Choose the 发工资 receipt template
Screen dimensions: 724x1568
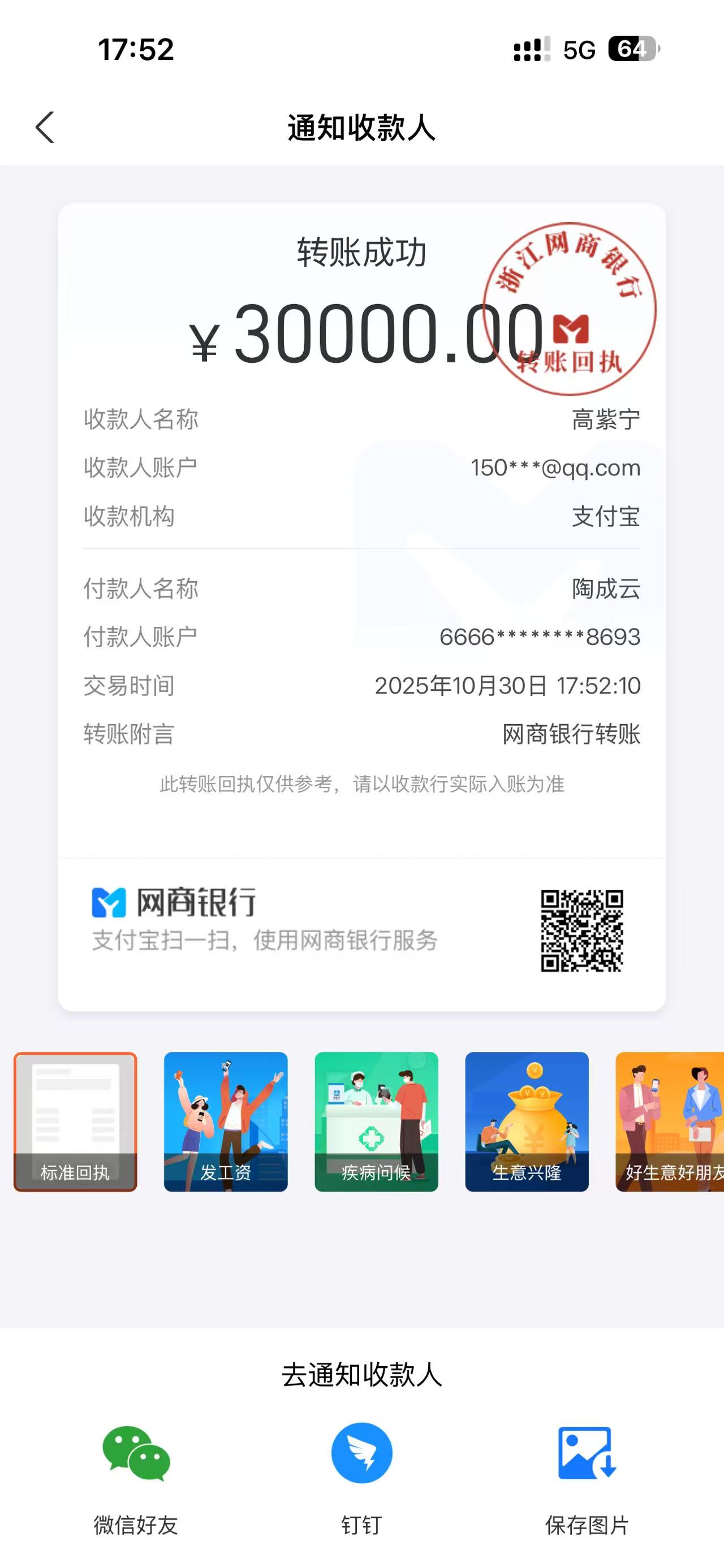(225, 1121)
